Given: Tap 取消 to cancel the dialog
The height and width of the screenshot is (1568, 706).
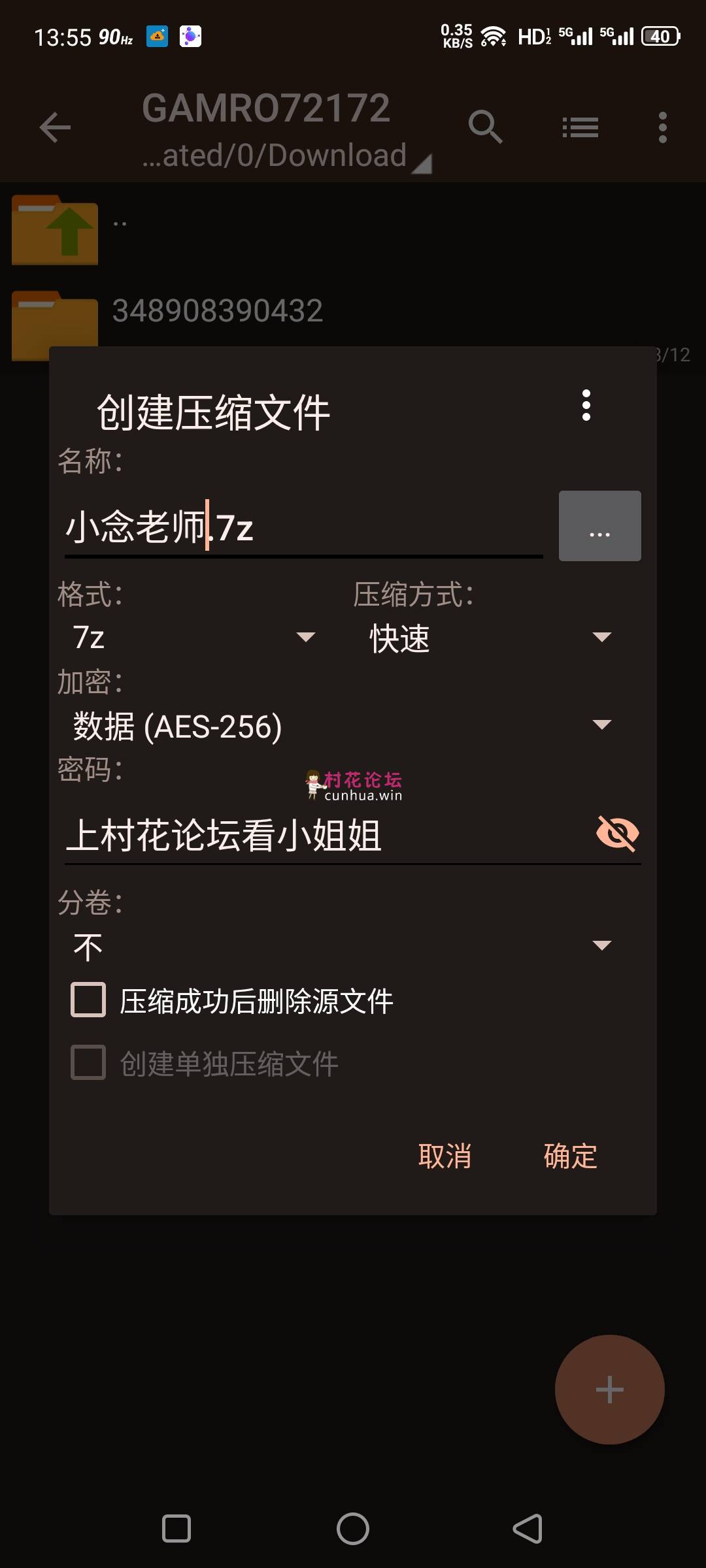Looking at the screenshot, I should coord(445,1156).
